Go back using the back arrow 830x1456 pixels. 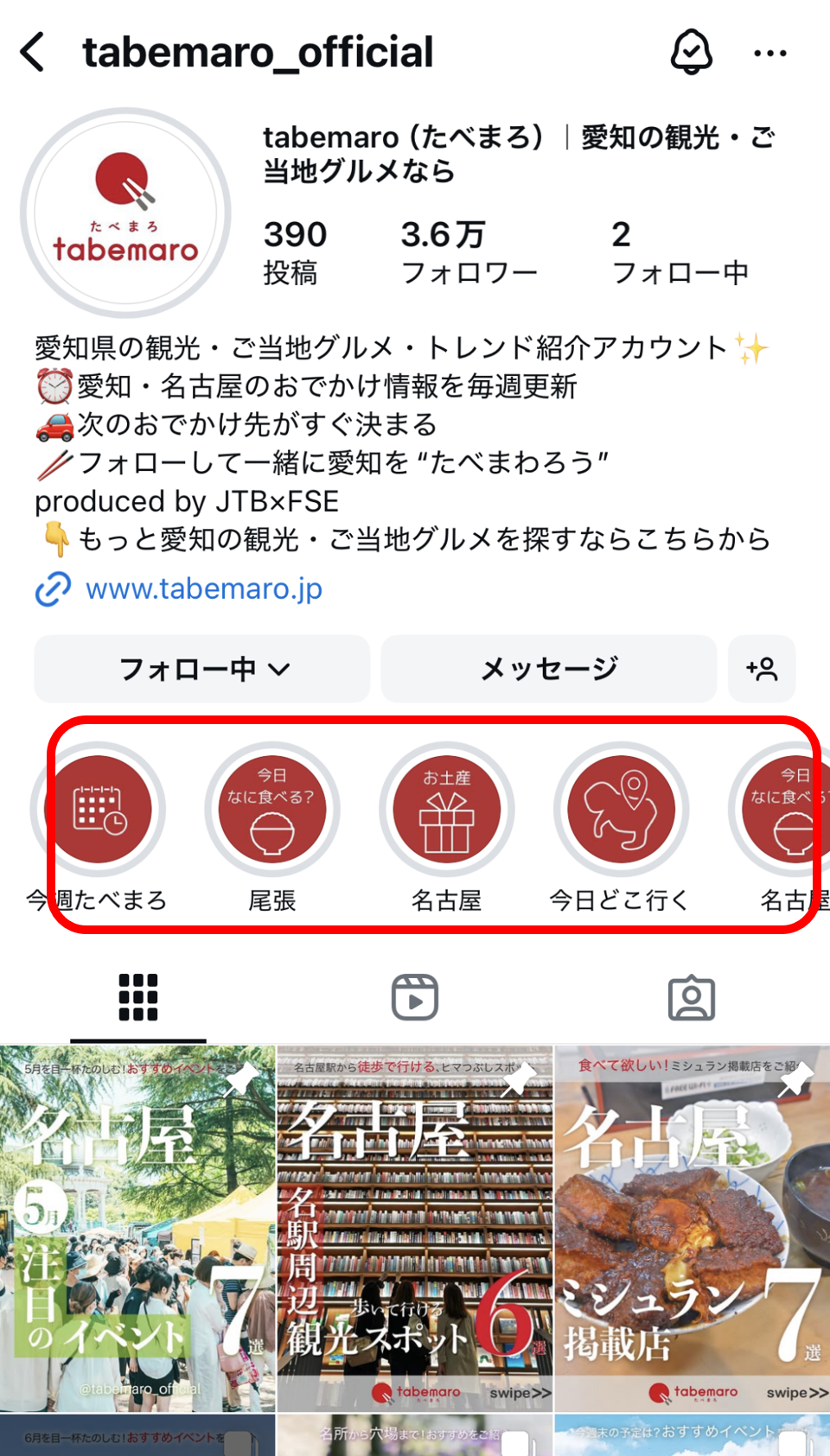[33, 52]
